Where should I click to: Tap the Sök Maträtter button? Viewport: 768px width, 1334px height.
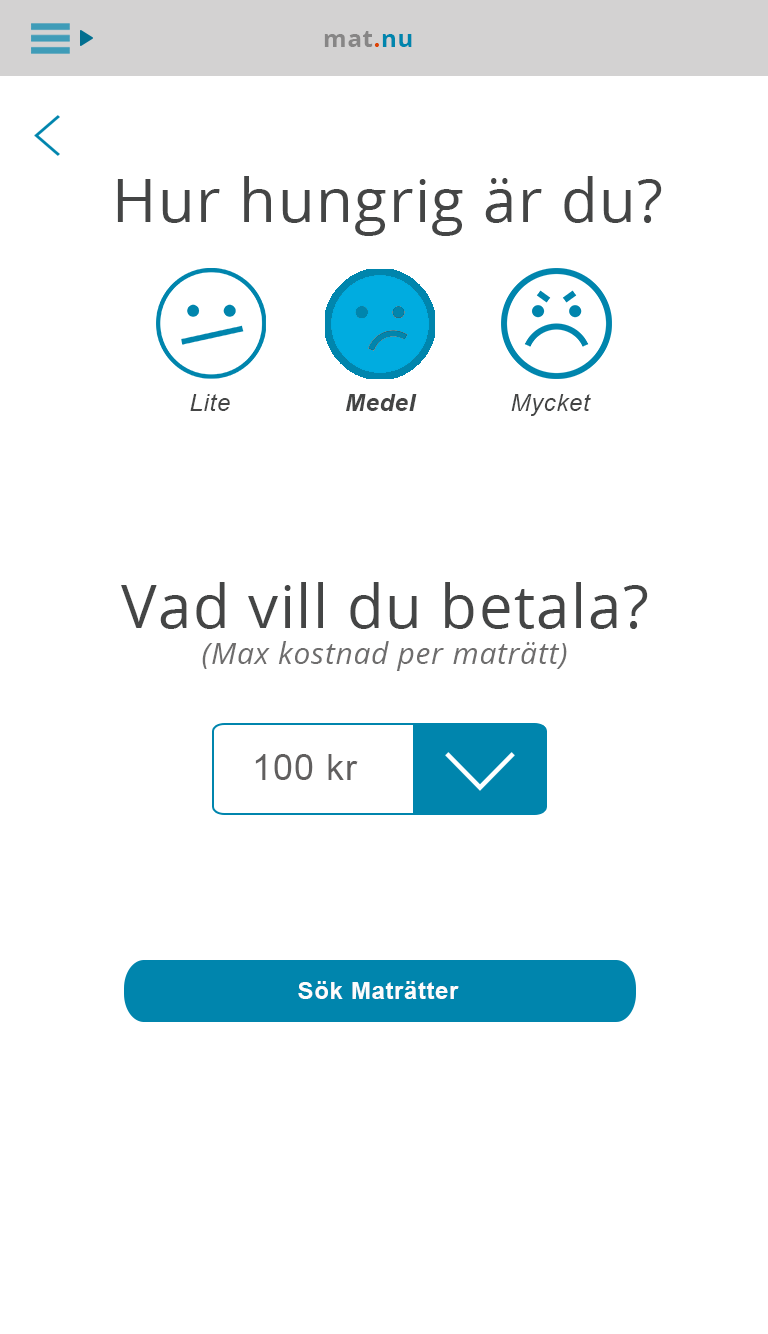click(x=380, y=991)
